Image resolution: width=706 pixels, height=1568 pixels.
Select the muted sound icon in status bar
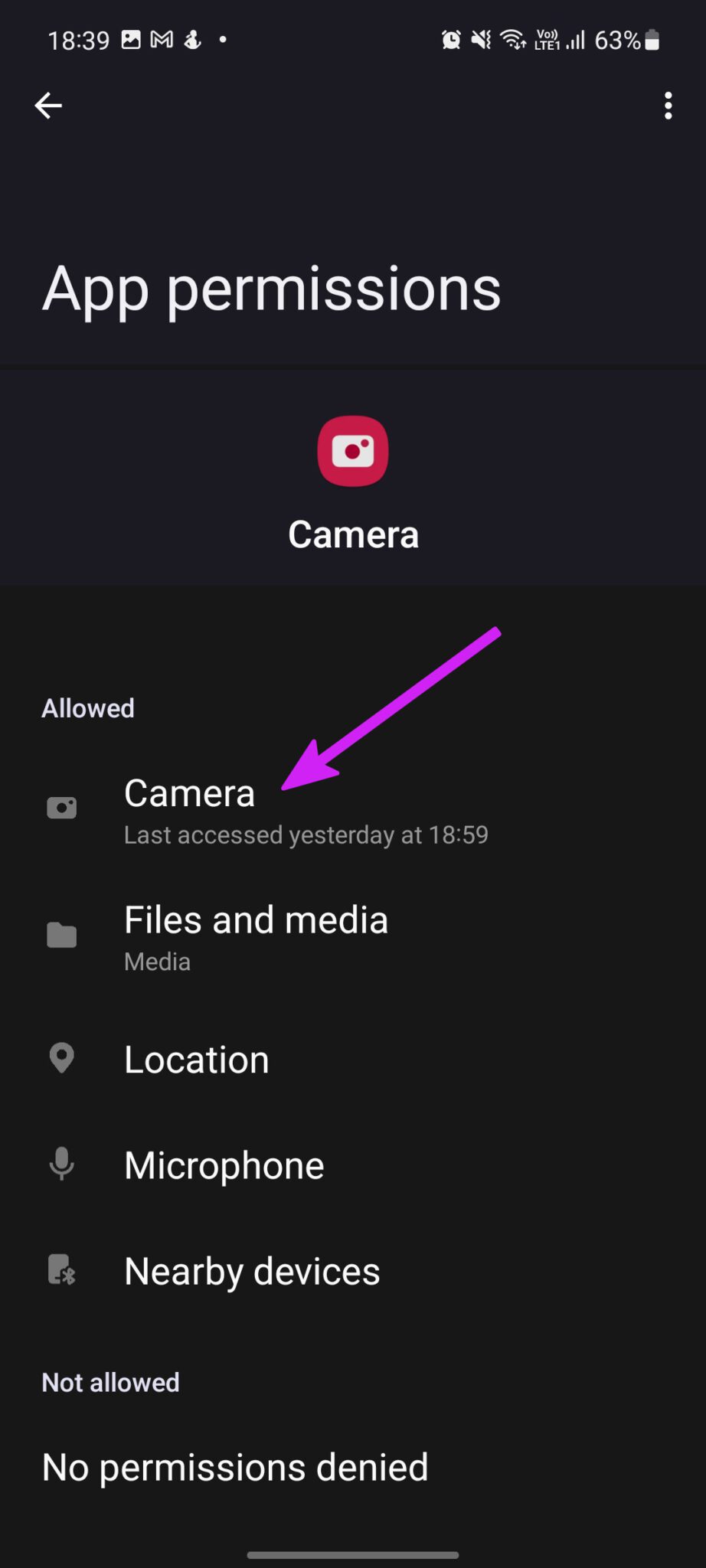481,38
